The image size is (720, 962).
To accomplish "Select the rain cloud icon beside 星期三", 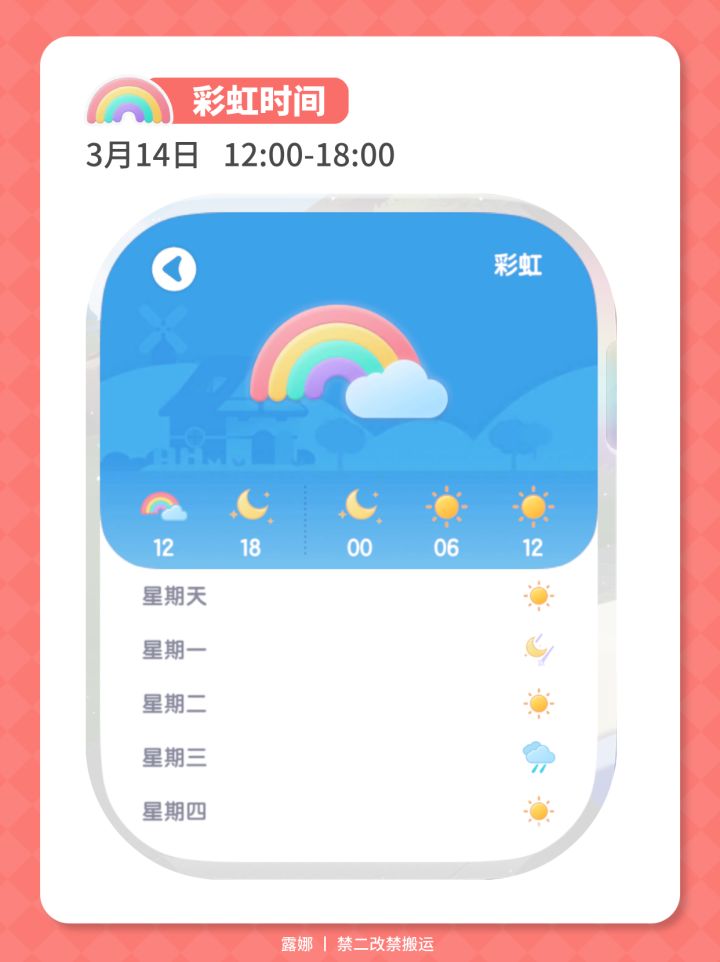I will click(537, 757).
